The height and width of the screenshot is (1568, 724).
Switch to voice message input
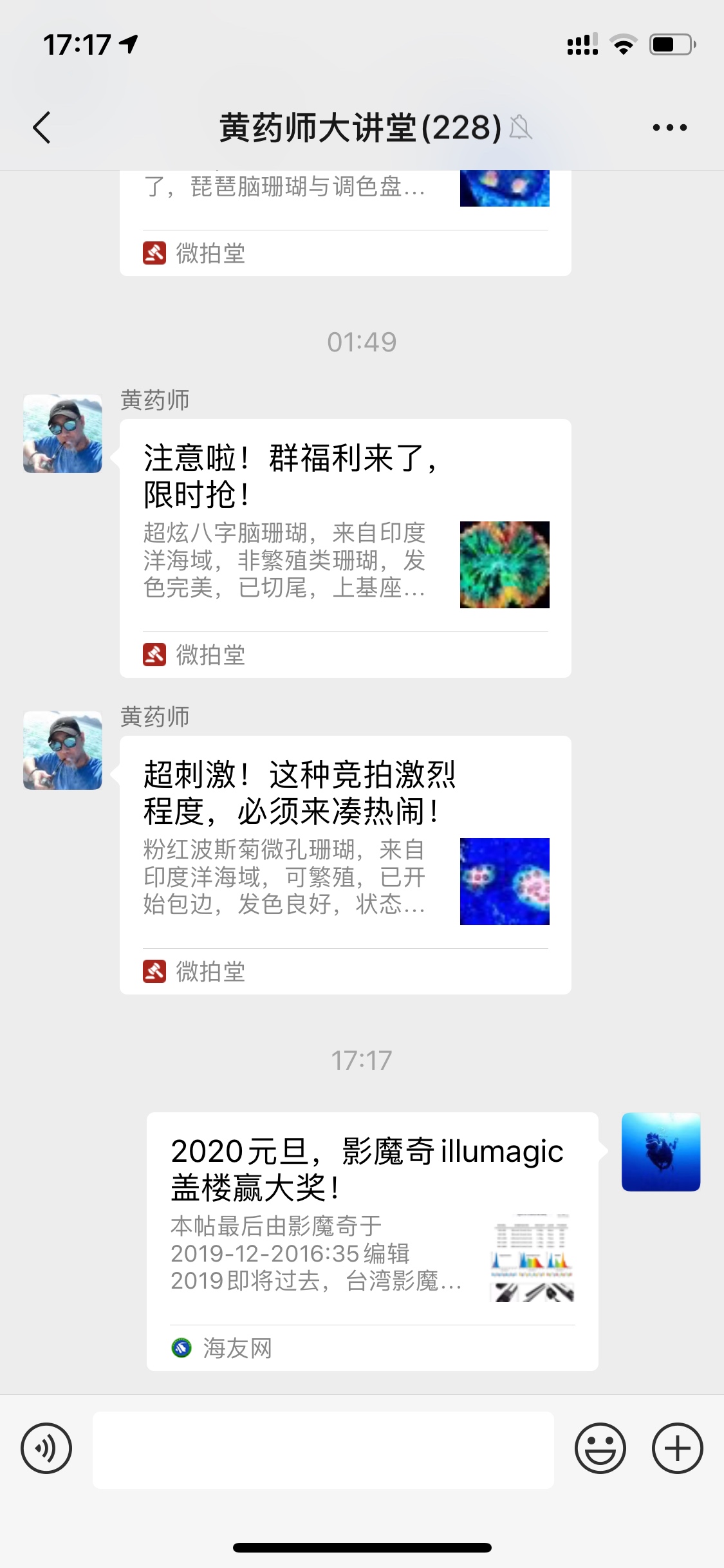click(x=46, y=1448)
